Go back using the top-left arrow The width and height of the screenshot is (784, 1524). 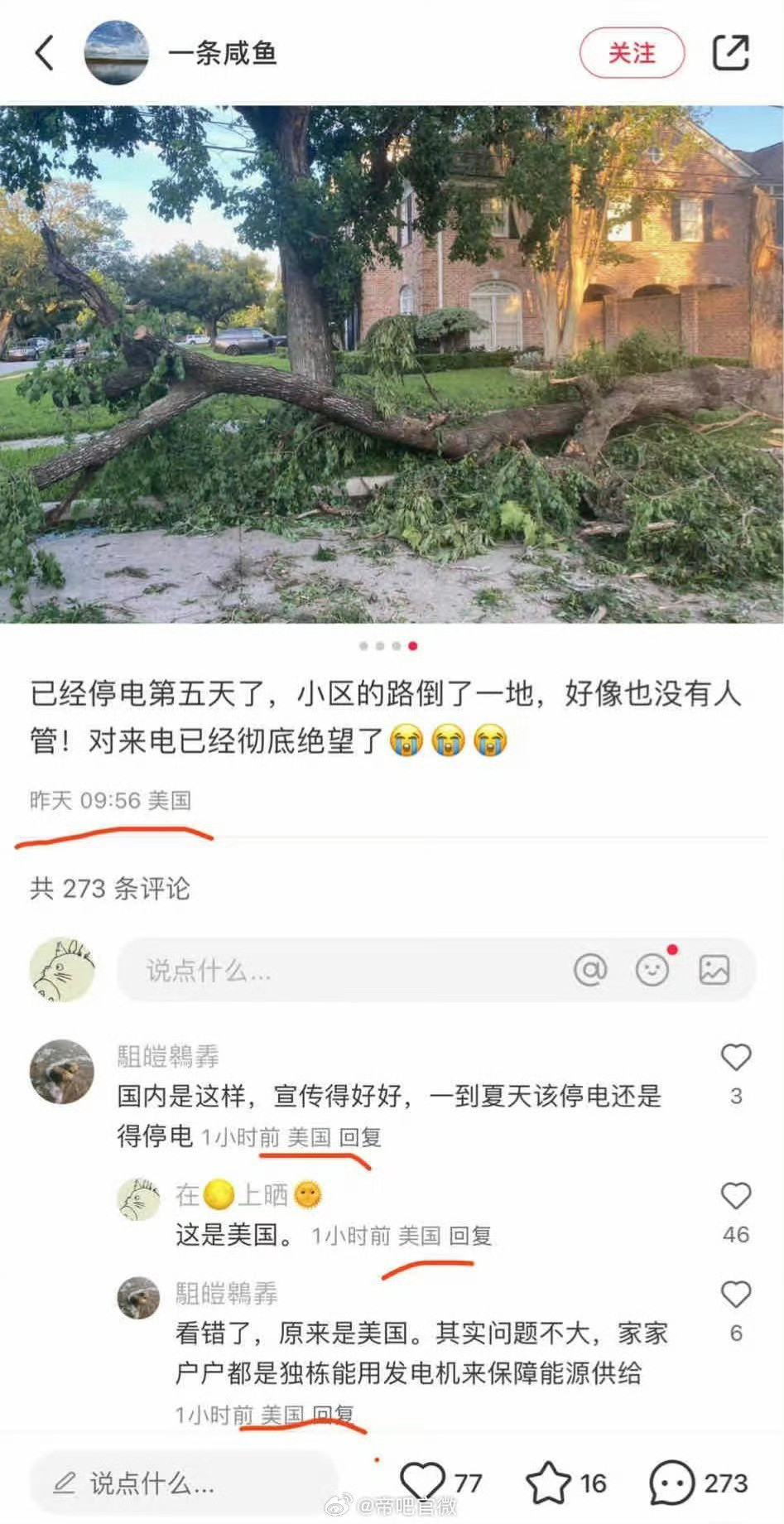pos(45,53)
